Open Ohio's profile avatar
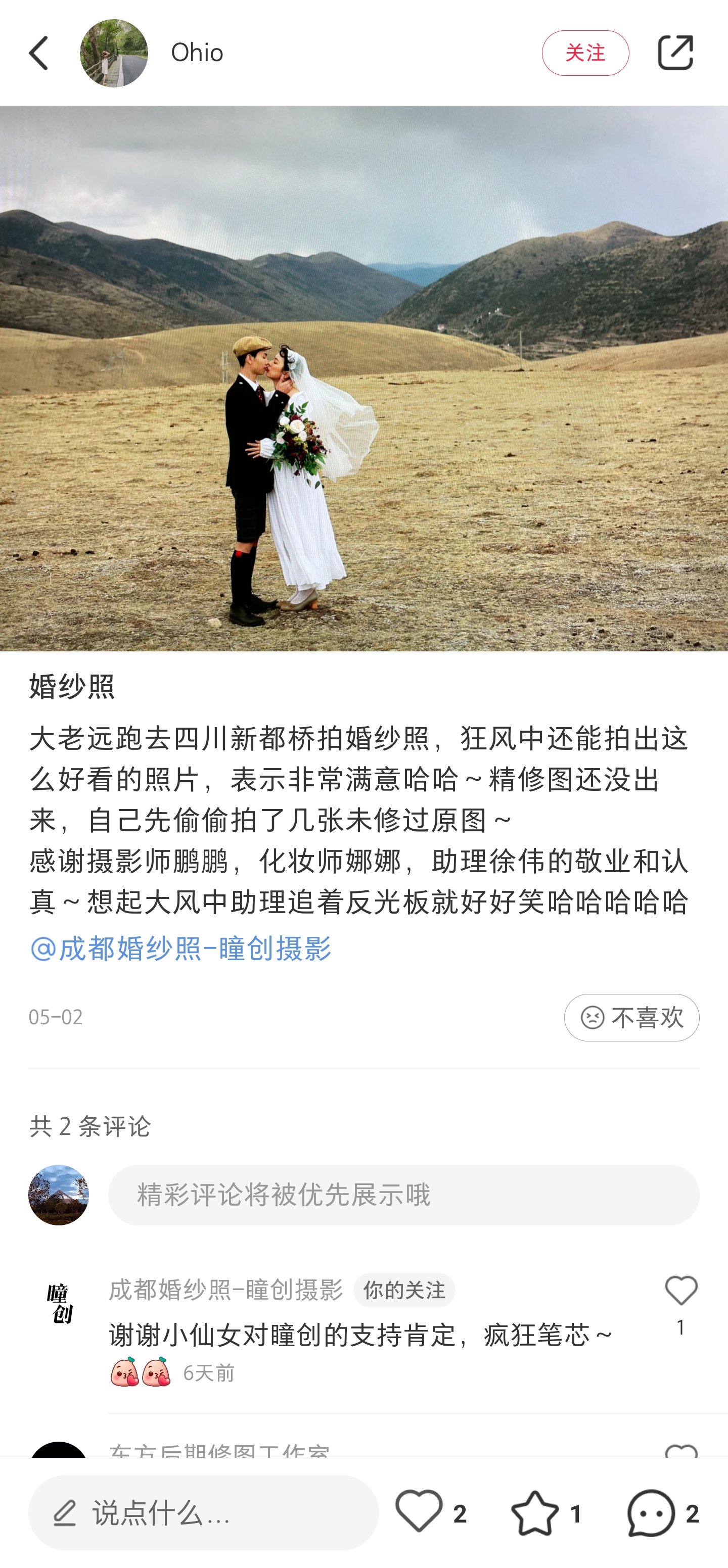The image size is (728, 1568). coord(114,54)
